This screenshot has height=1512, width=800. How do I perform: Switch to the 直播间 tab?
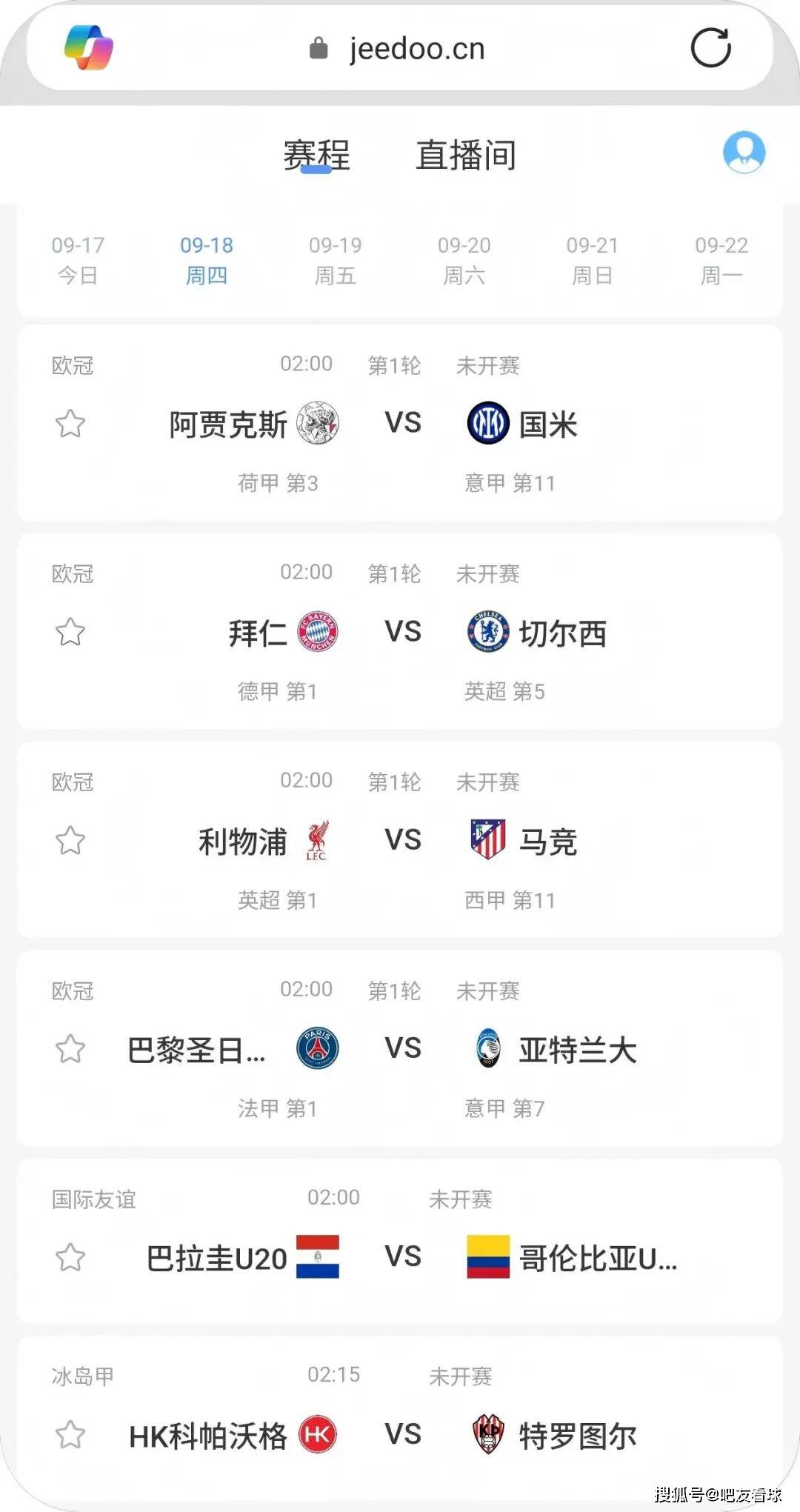tap(465, 155)
